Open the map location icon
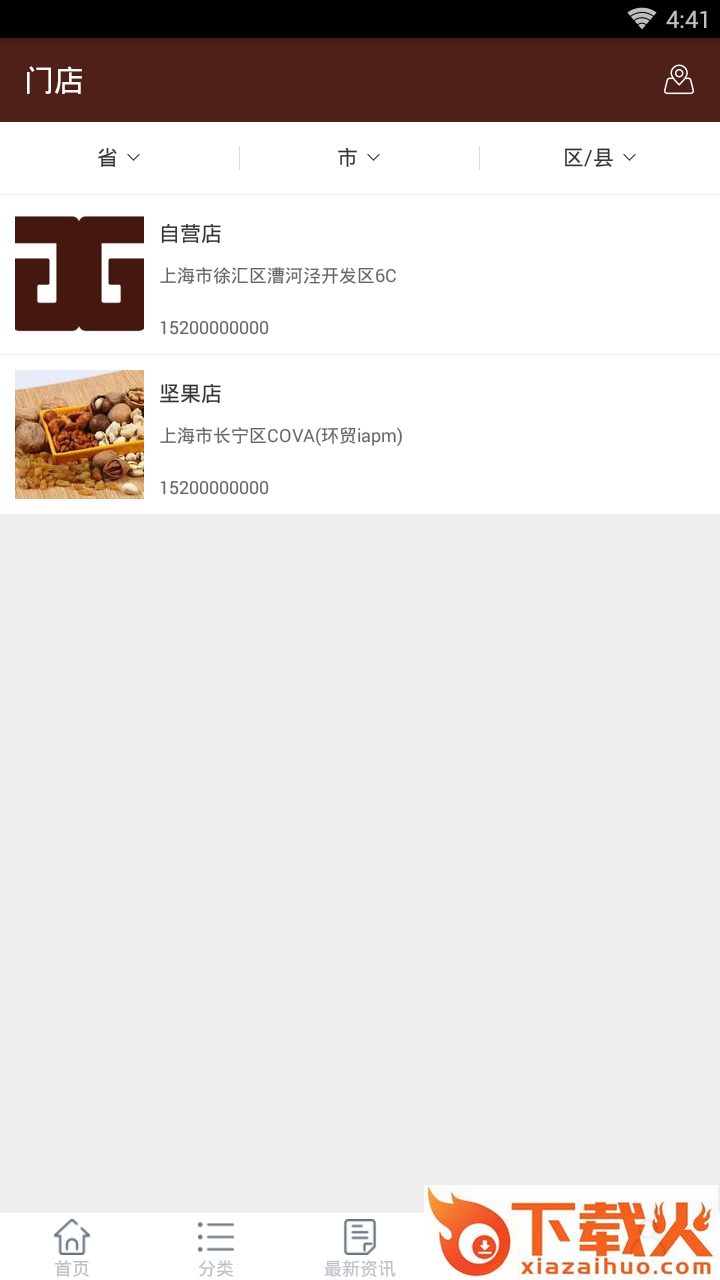The image size is (720, 1280). [x=679, y=80]
